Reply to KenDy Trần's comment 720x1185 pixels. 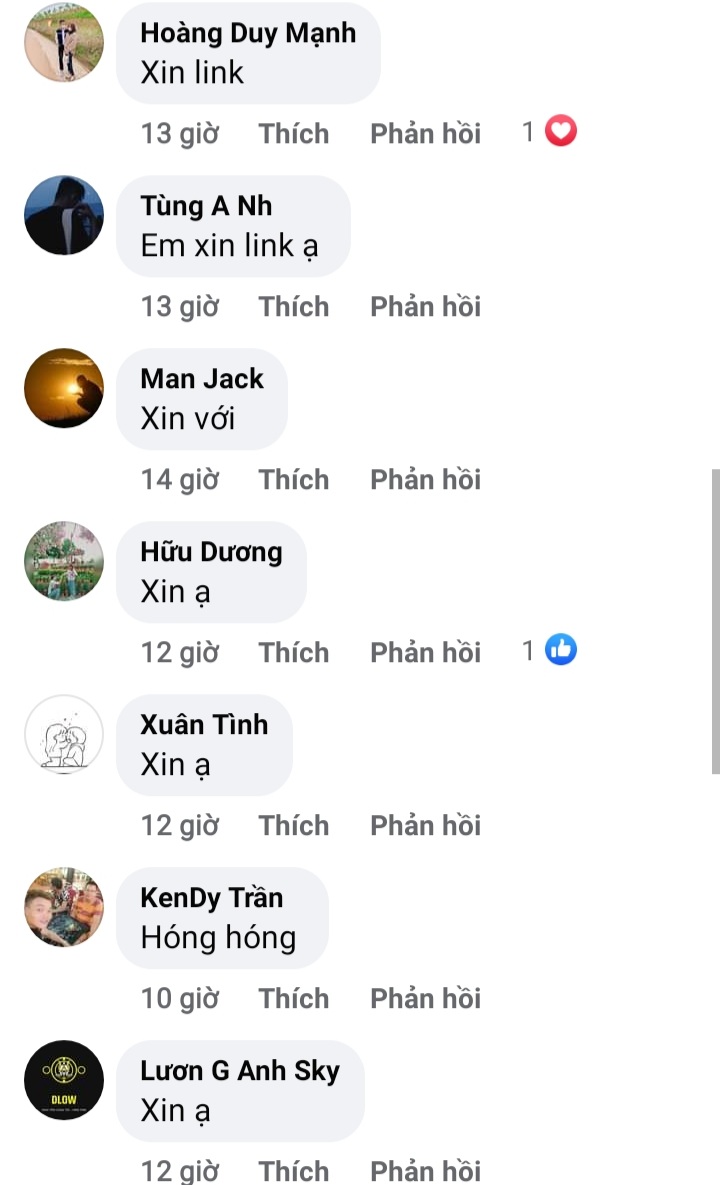(425, 998)
